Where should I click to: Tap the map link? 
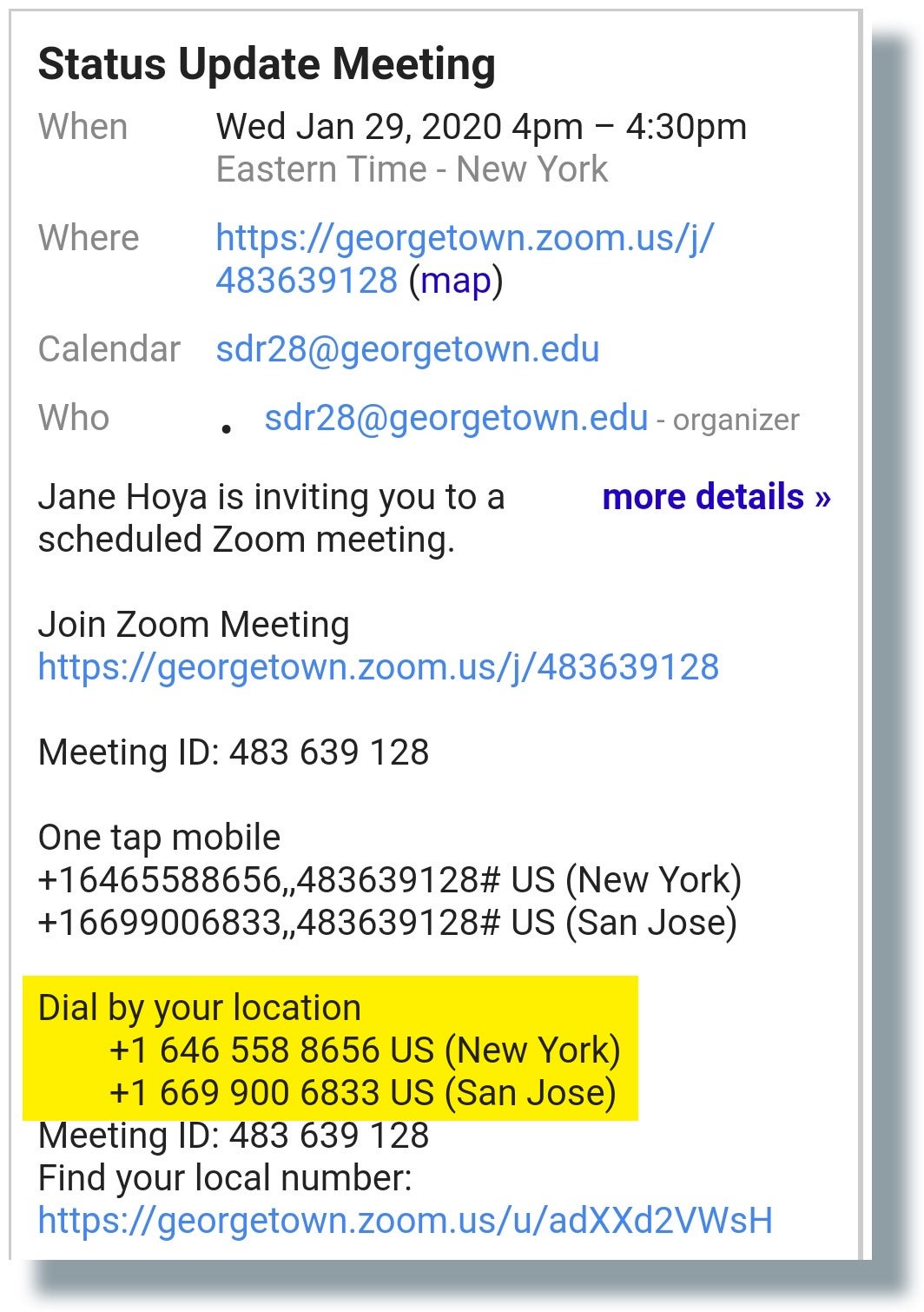click(x=456, y=281)
